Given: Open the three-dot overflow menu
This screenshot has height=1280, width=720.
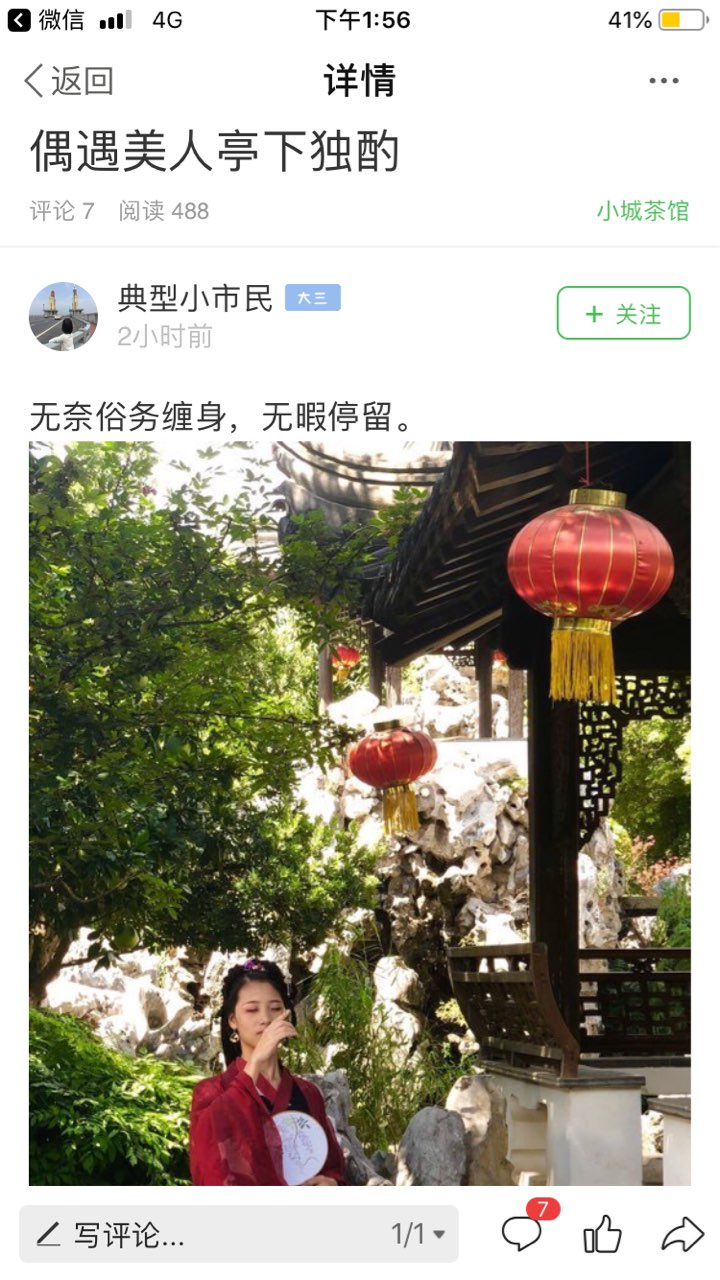Looking at the screenshot, I should point(664,81).
